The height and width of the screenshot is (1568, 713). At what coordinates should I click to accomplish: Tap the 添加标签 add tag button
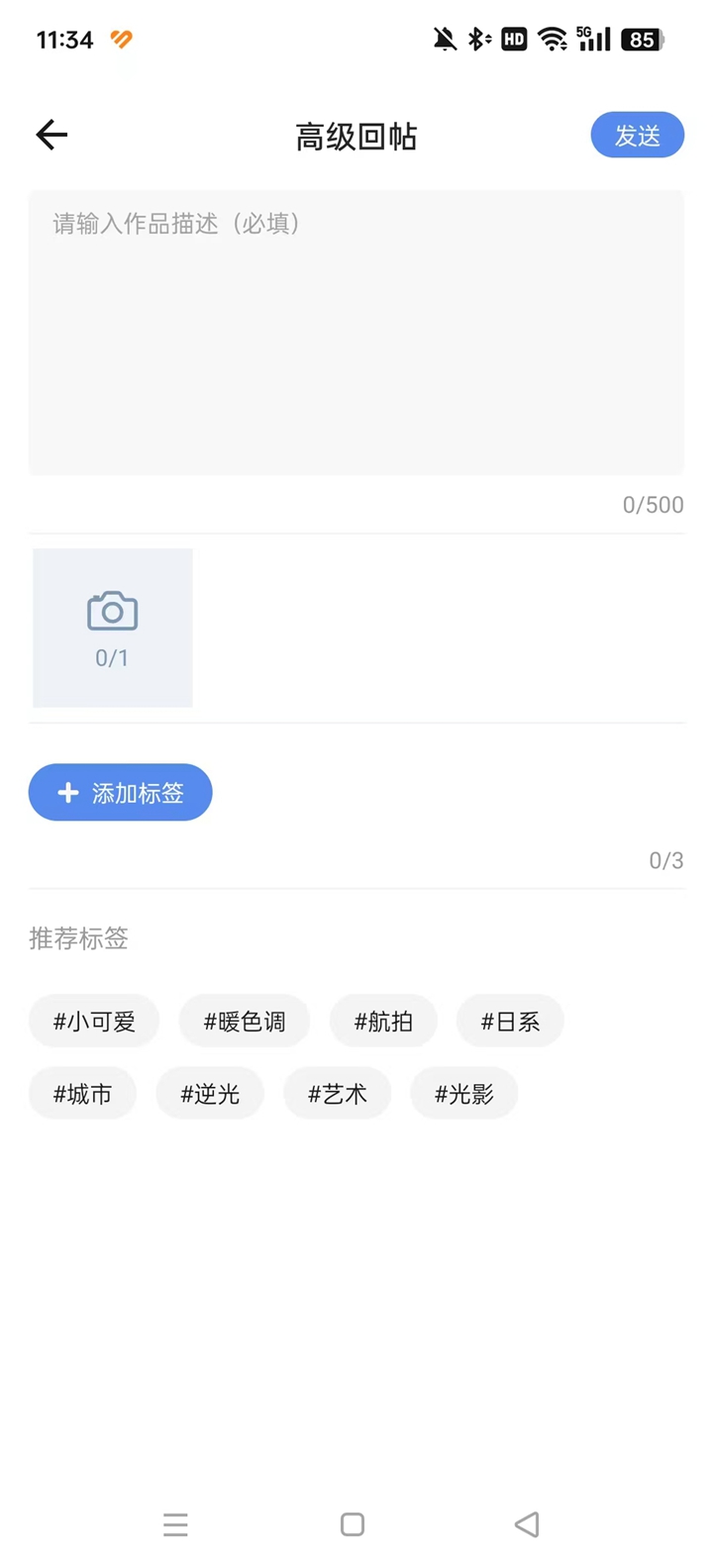tap(121, 792)
